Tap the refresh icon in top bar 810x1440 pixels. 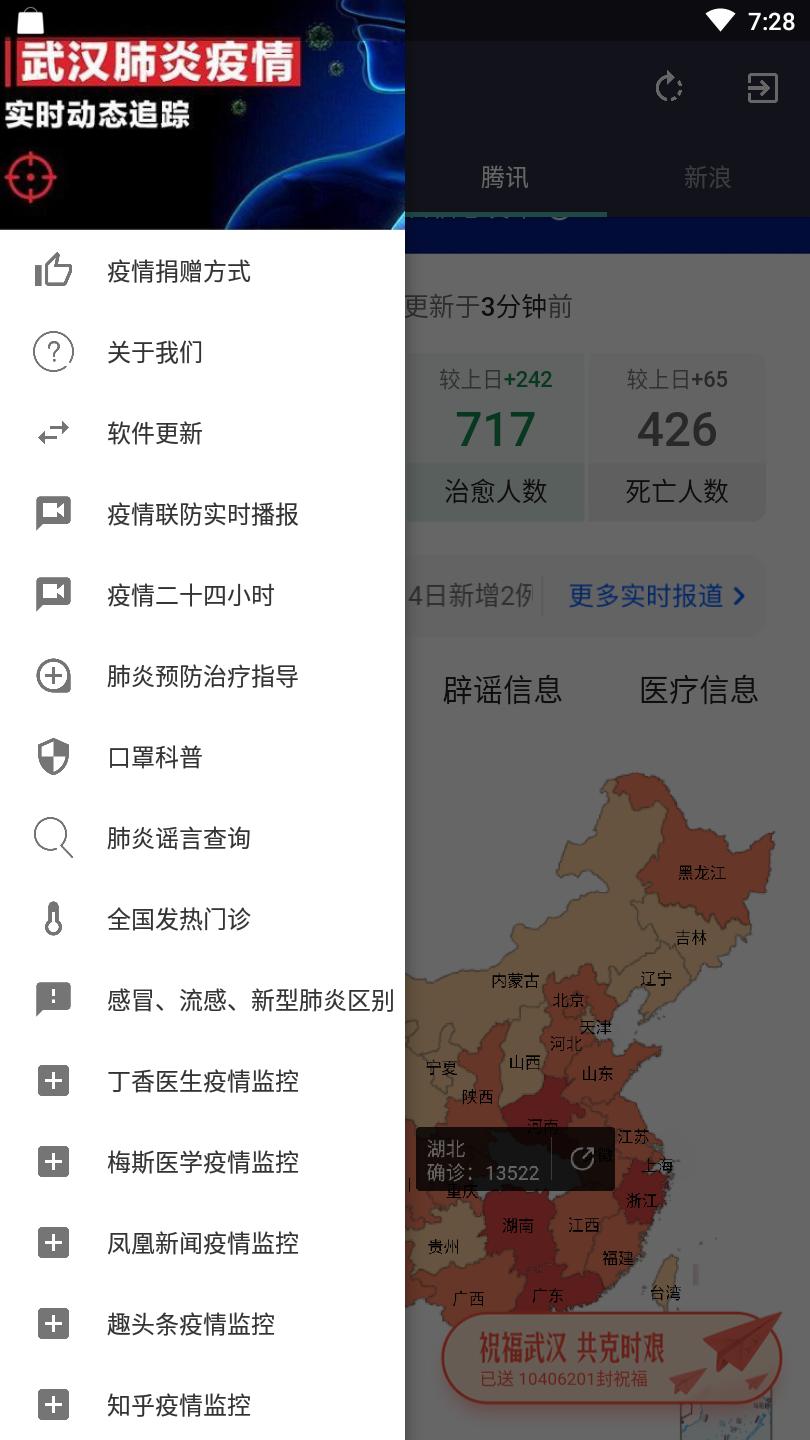[669, 88]
